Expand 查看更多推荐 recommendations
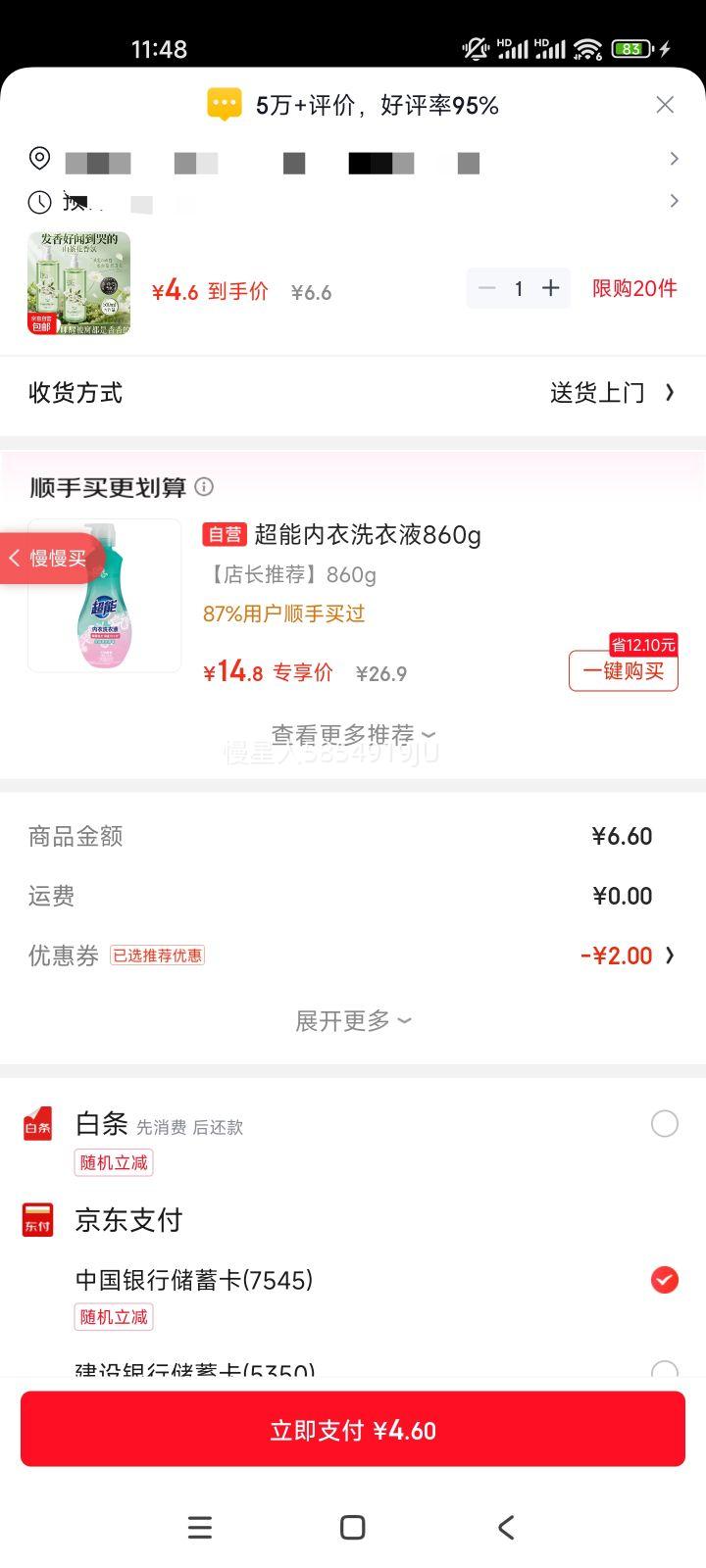 [x=352, y=734]
